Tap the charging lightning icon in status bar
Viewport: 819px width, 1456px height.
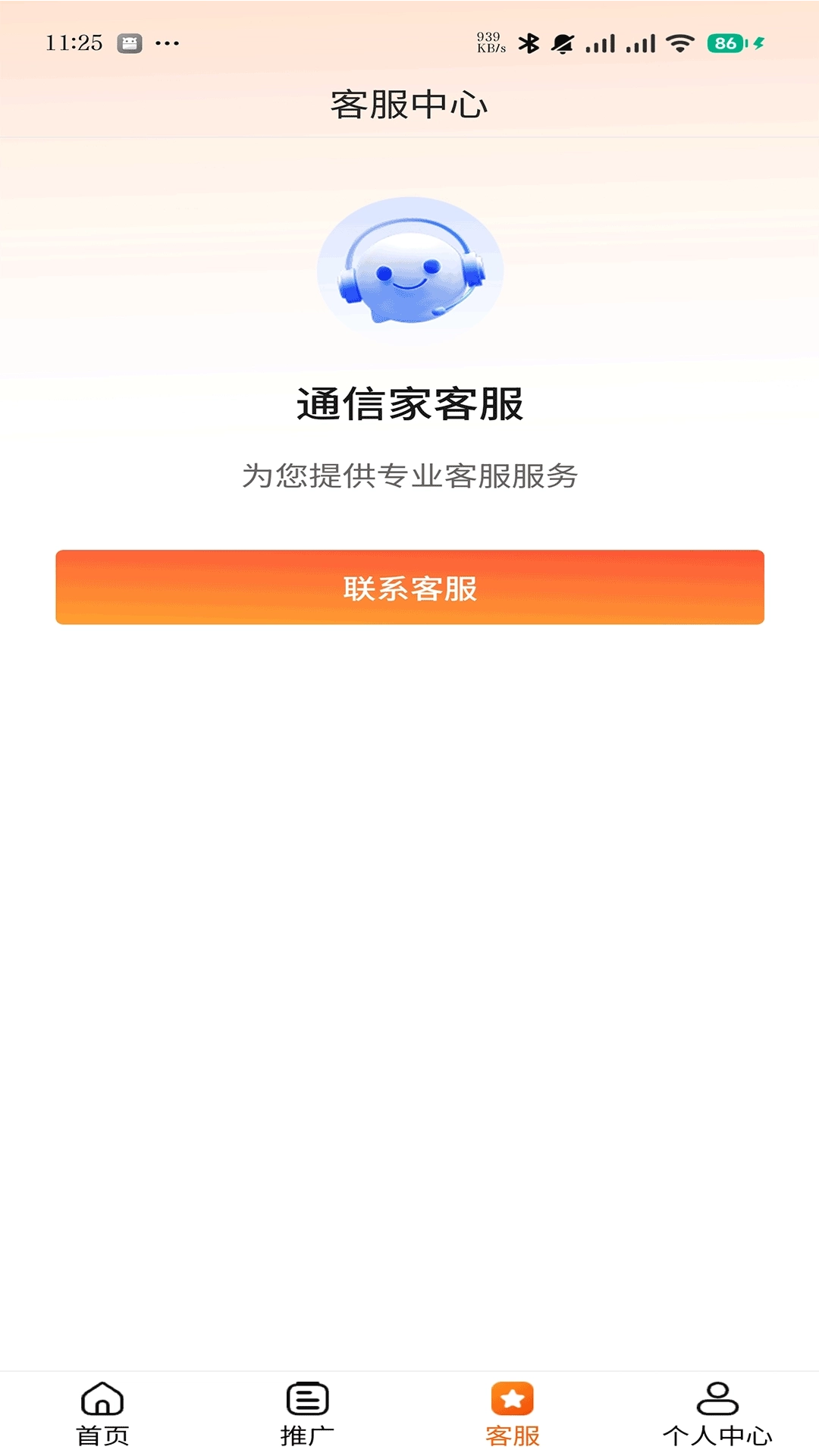[758, 44]
